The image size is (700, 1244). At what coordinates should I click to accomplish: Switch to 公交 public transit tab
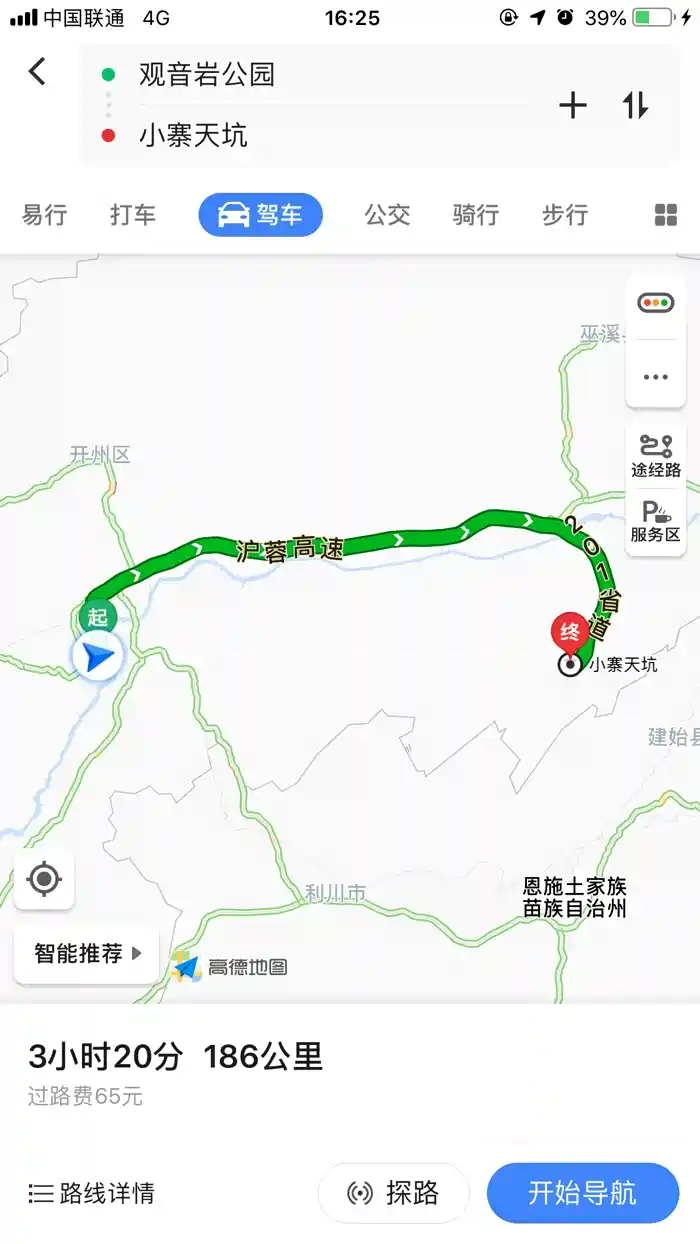tap(387, 215)
